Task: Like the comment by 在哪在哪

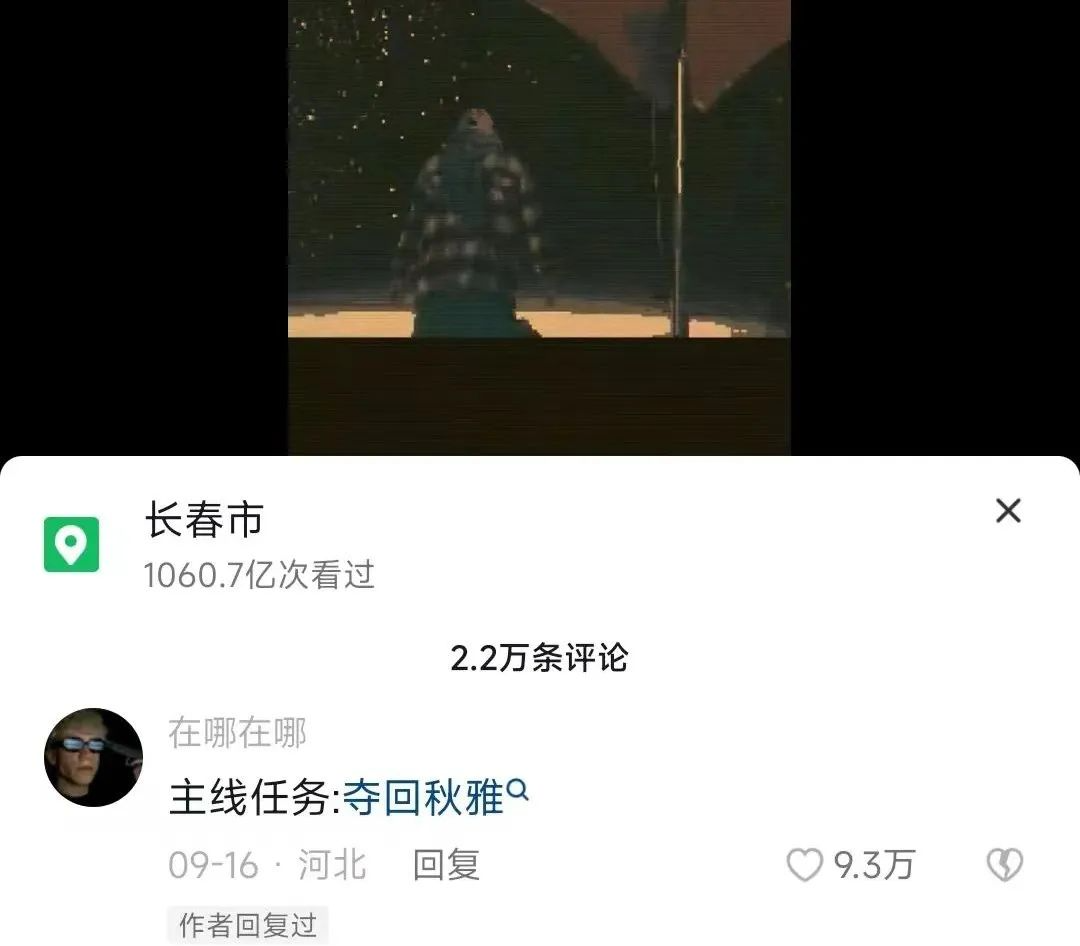Action: point(804,865)
